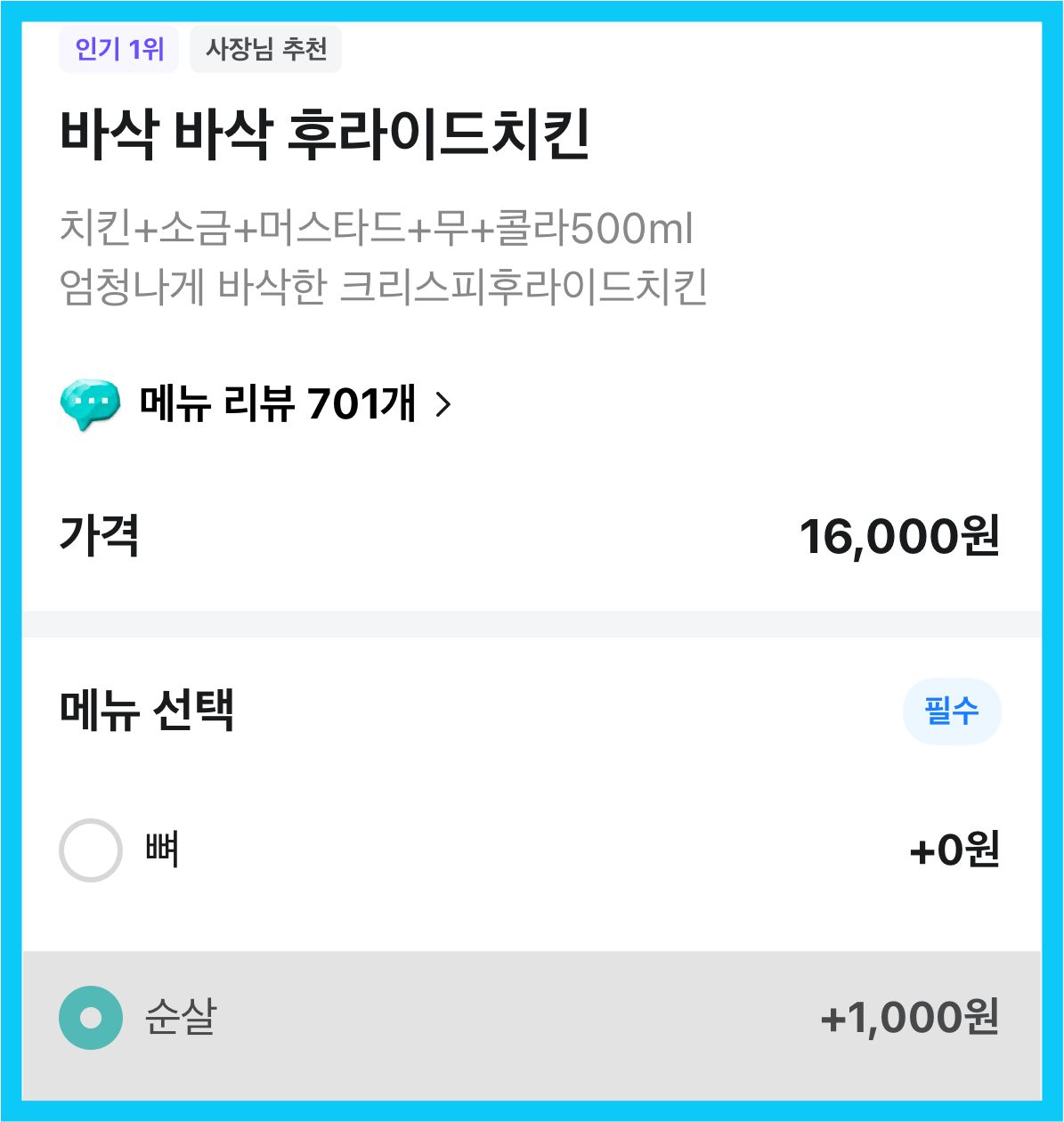Image resolution: width=1064 pixels, height=1122 pixels.
Task: Click the 필수 required badge
Action: click(x=951, y=711)
